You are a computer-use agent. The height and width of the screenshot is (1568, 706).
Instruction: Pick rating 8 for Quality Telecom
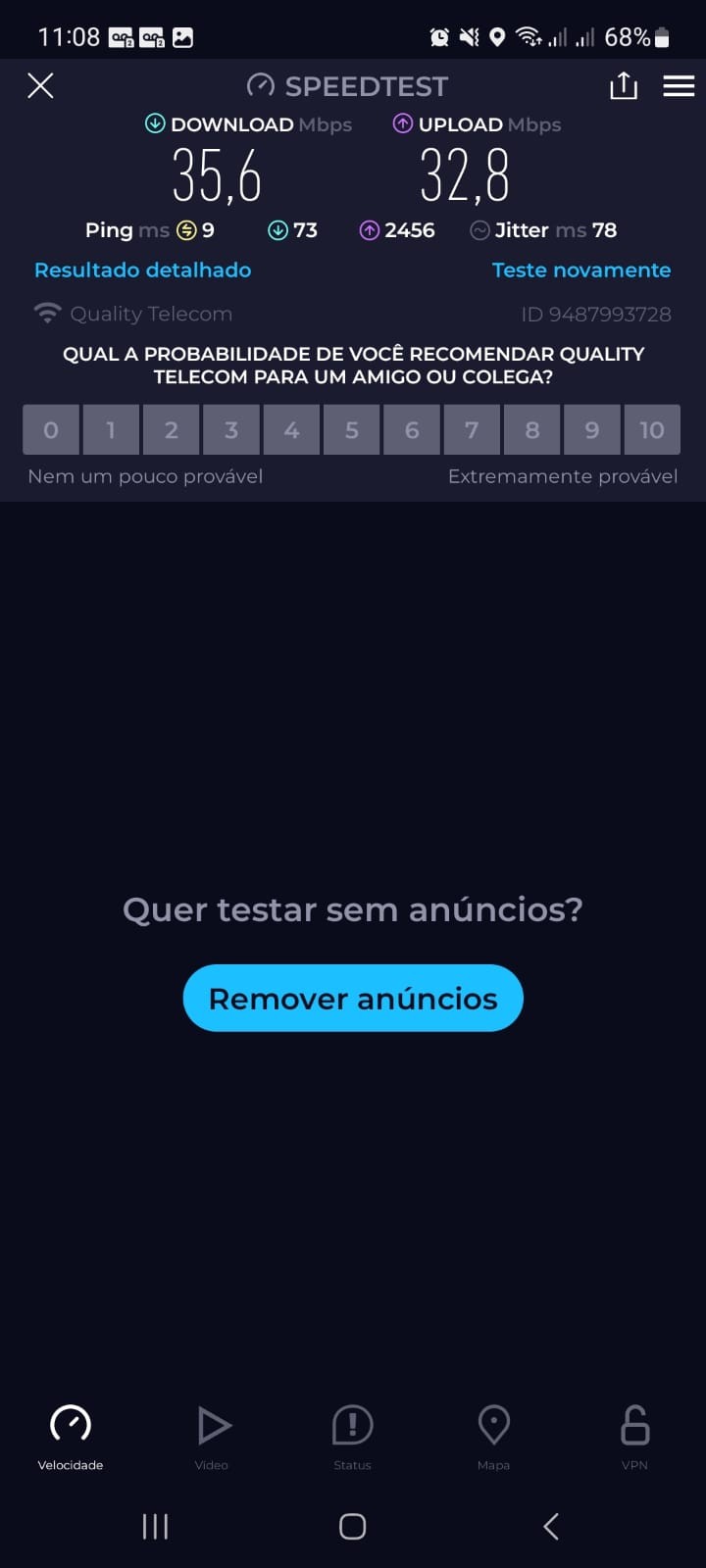pyautogui.click(x=531, y=430)
